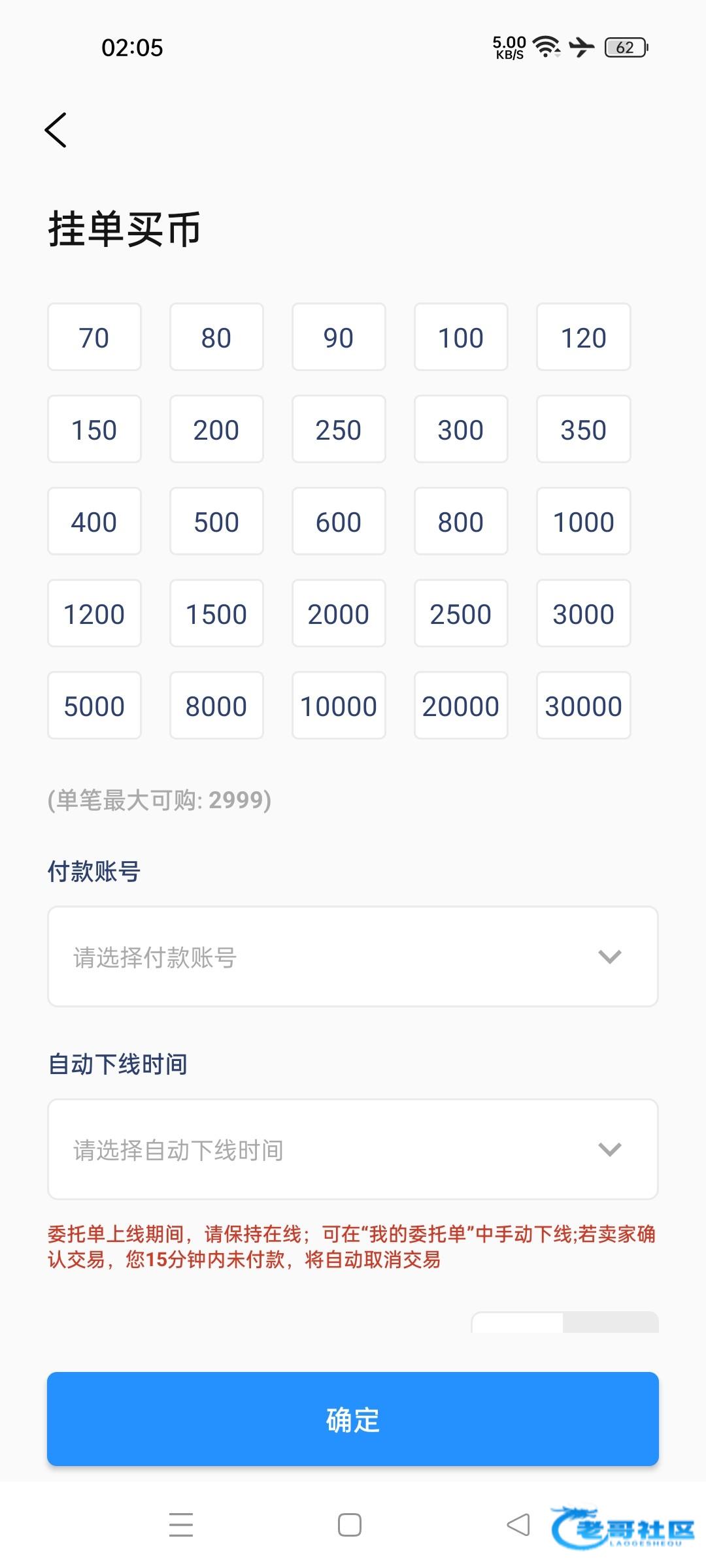Image resolution: width=706 pixels, height=1568 pixels.
Task: Expand the 请选择自动下线时间 dropdown
Action: coord(353,1149)
